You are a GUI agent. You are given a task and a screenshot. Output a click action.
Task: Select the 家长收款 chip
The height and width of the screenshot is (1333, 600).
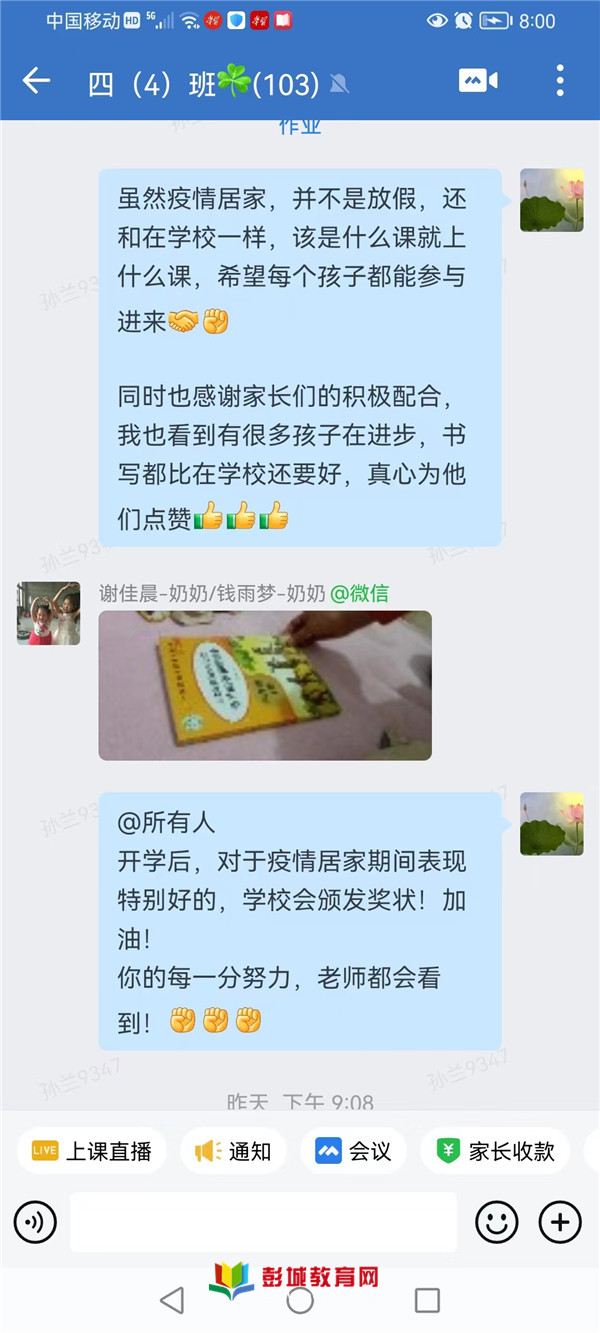496,1151
